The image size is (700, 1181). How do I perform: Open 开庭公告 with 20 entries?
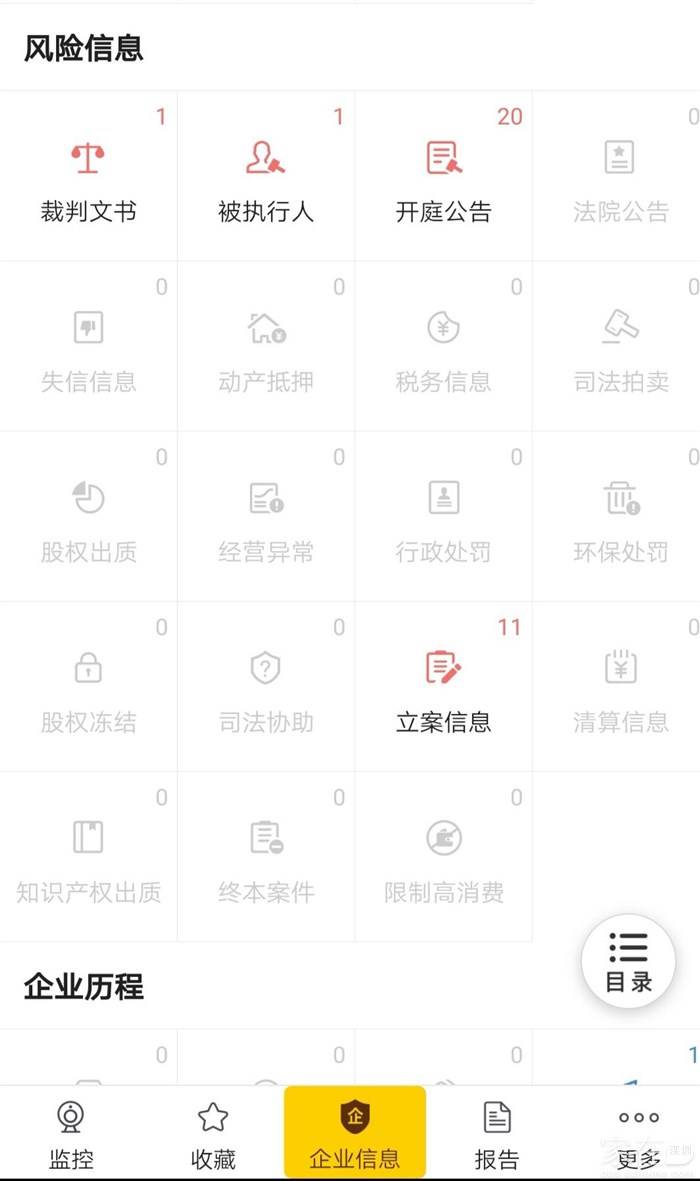pyautogui.click(x=444, y=178)
